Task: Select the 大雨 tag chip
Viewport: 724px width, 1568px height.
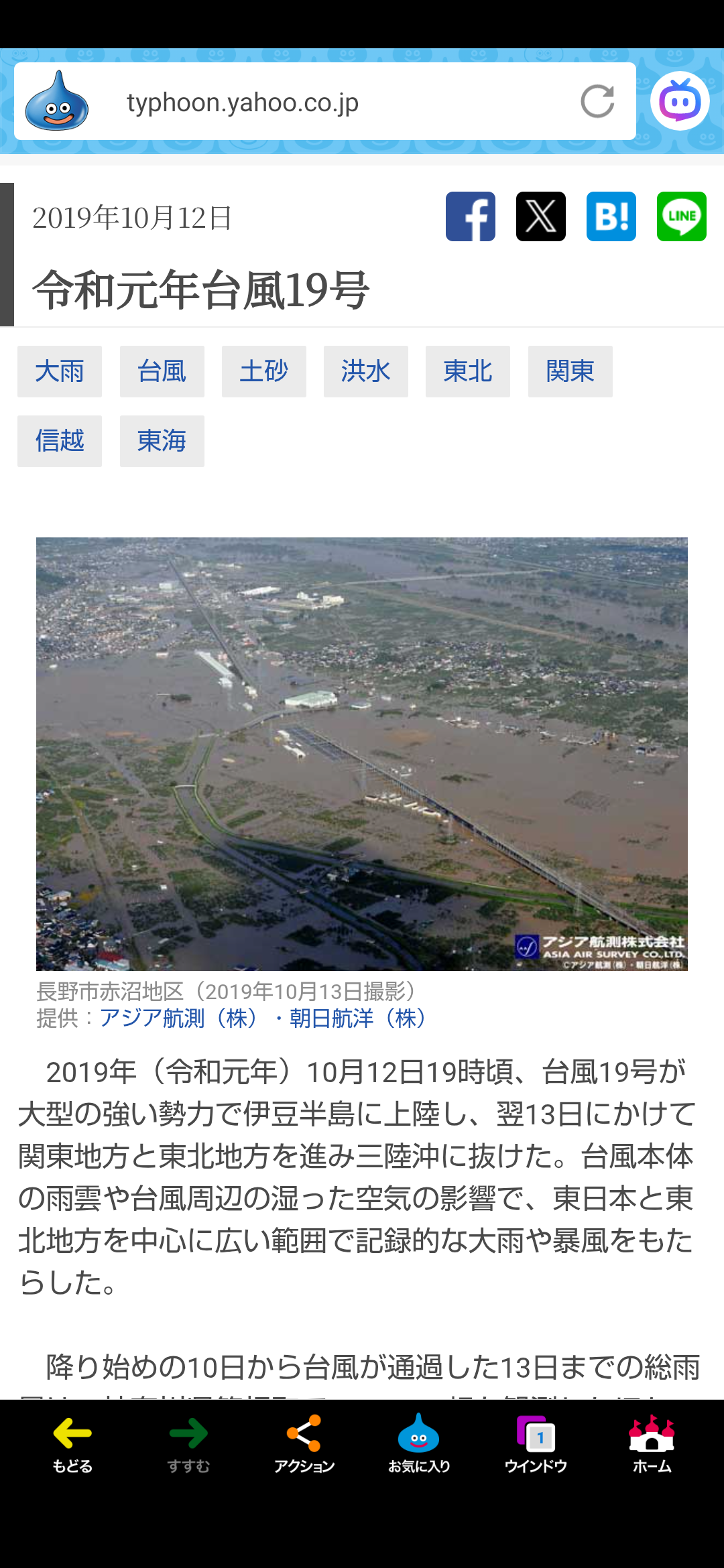Action: [x=60, y=371]
